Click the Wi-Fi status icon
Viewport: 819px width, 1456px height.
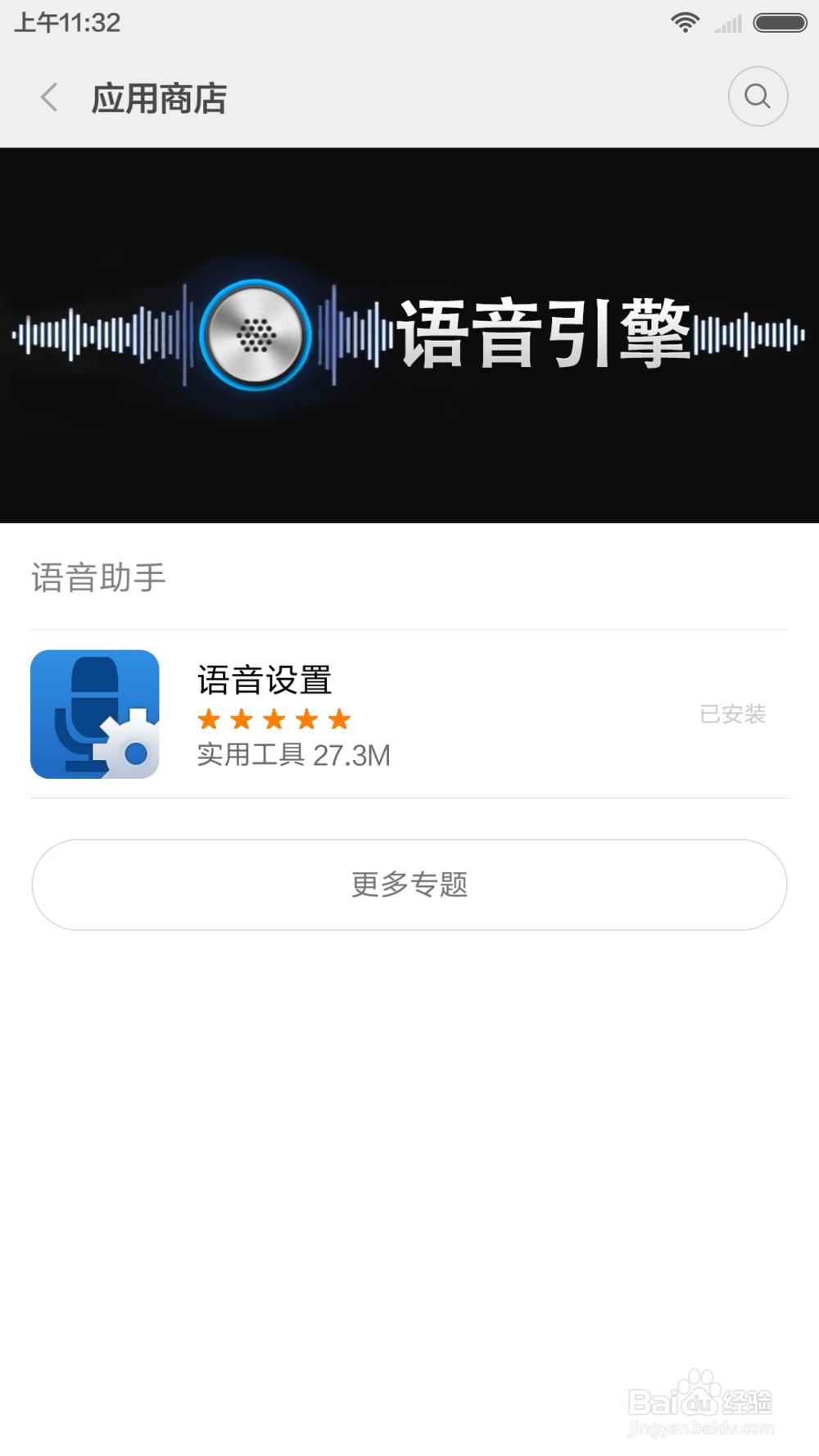684,22
